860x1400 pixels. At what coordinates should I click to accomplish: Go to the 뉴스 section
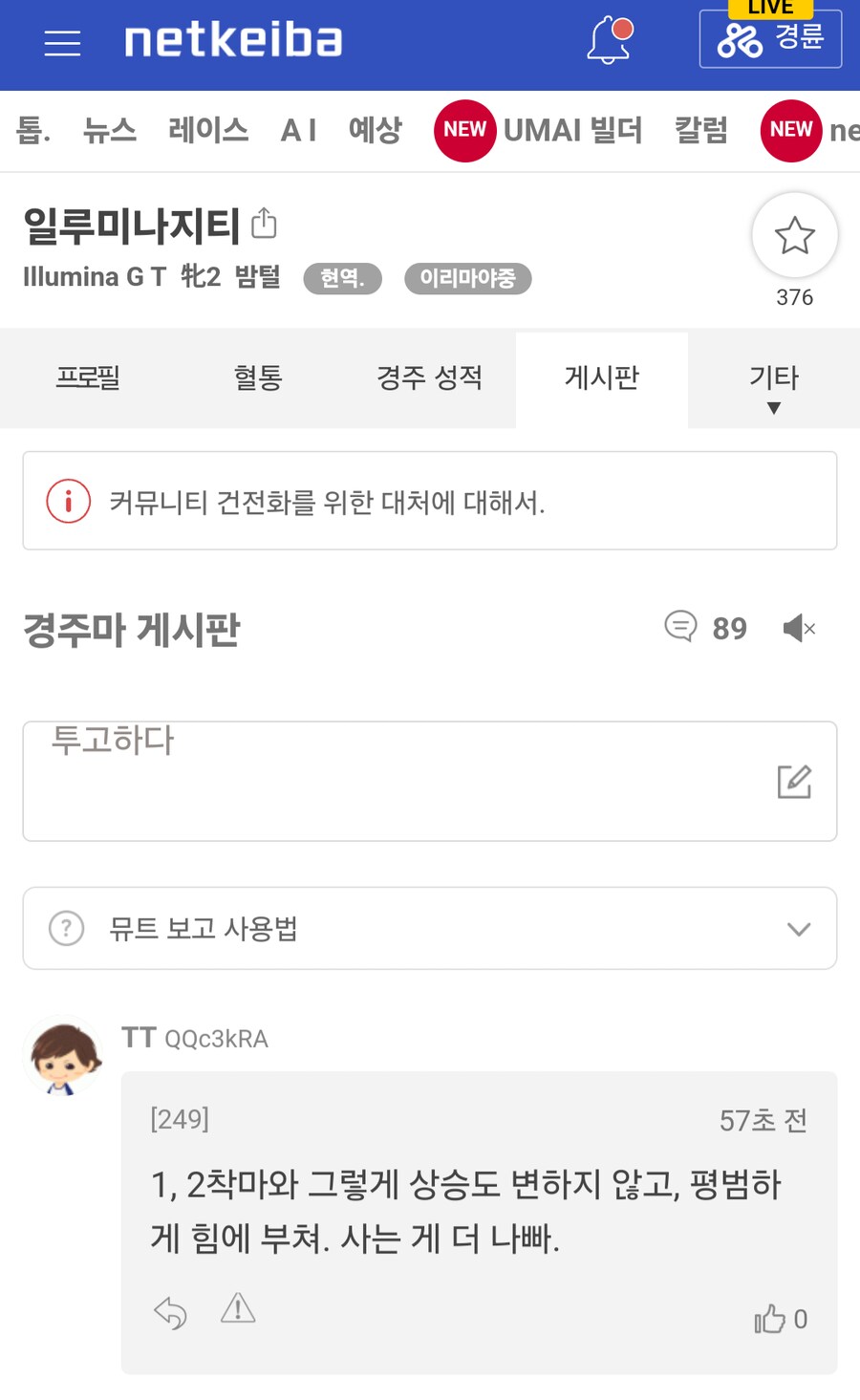point(109,130)
